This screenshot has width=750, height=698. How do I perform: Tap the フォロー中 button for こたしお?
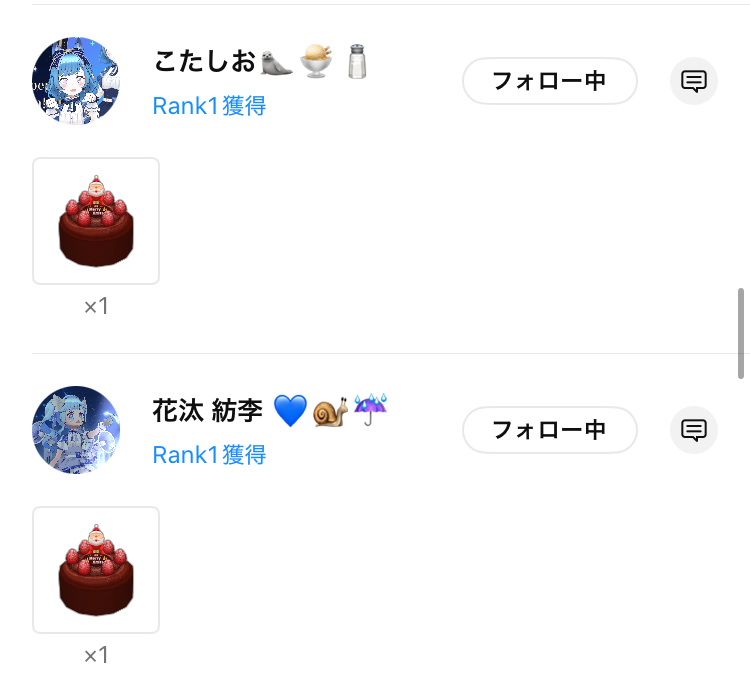click(x=549, y=81)
